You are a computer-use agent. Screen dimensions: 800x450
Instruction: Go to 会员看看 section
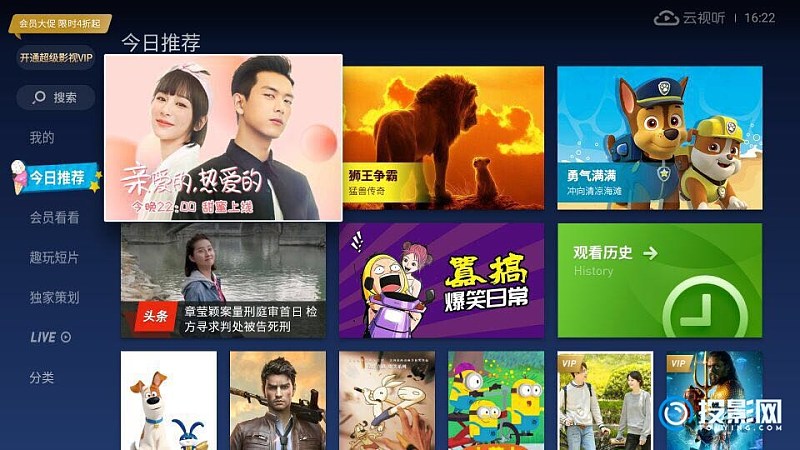[x=54, y=217]
